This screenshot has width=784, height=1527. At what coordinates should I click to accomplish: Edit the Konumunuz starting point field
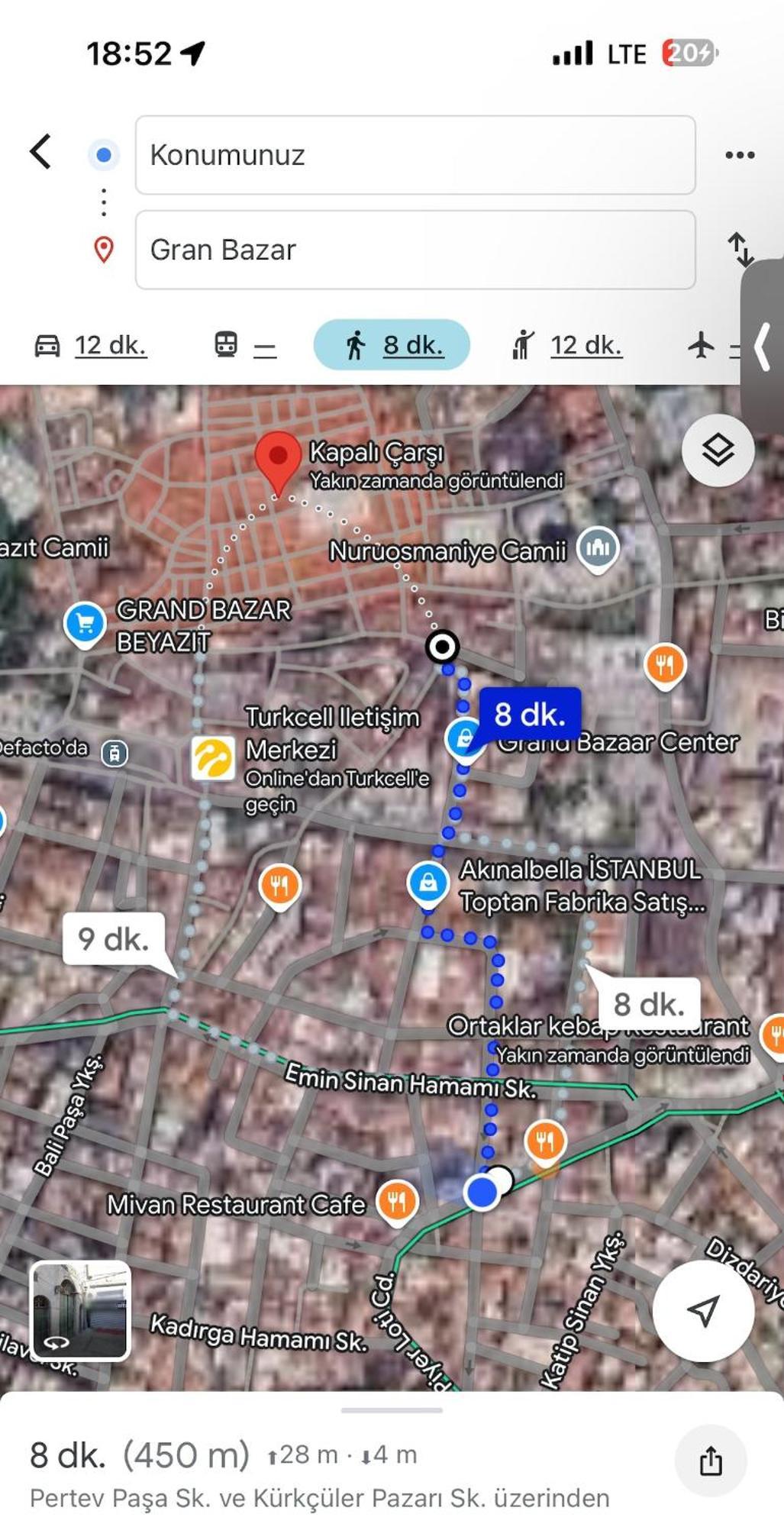(x=415, y=155)
